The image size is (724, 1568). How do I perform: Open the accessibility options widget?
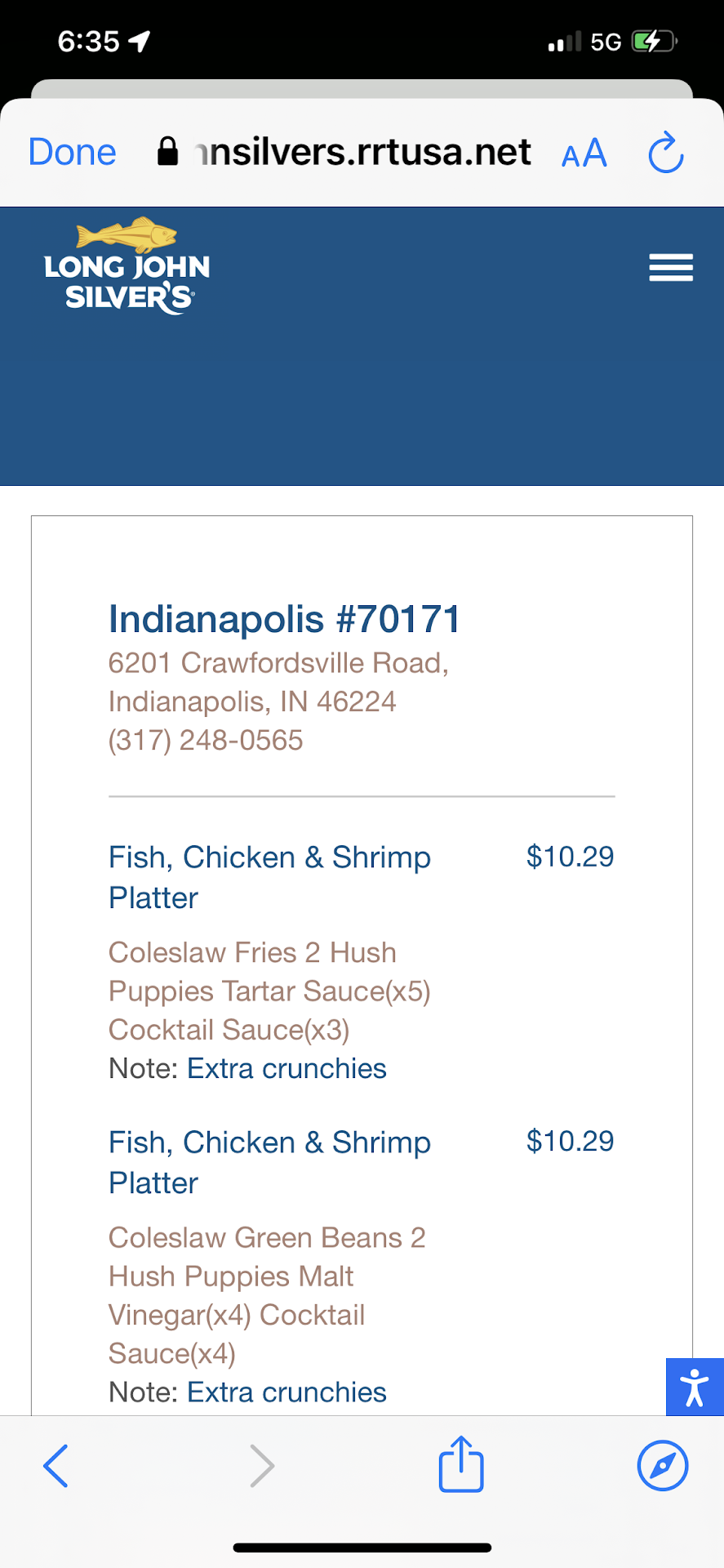(x=695, y=1387)
